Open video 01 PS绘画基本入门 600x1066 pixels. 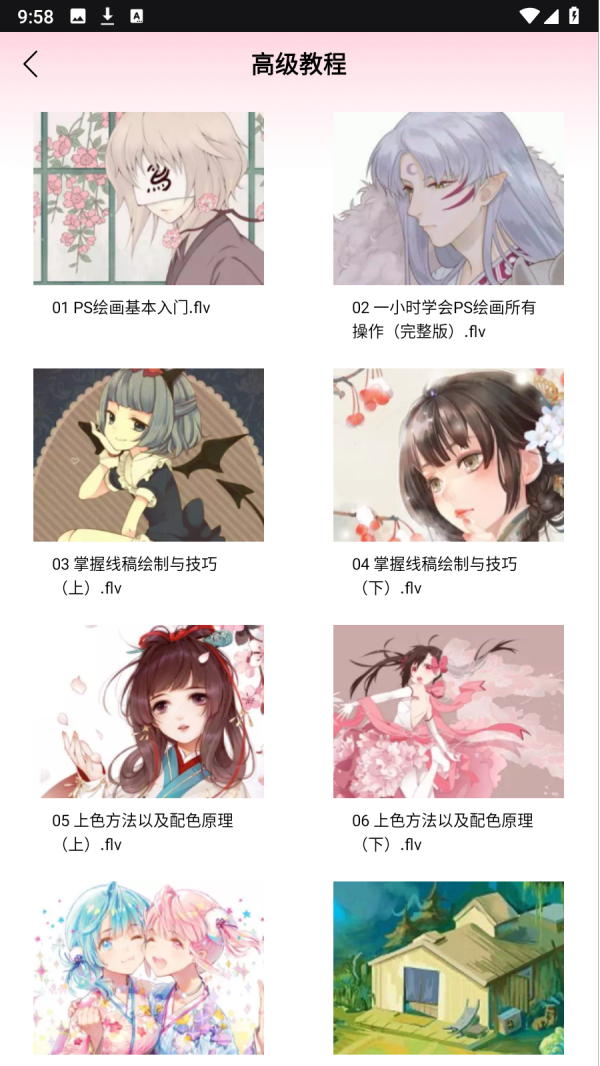pyautogui.click(x=148, y=199)
